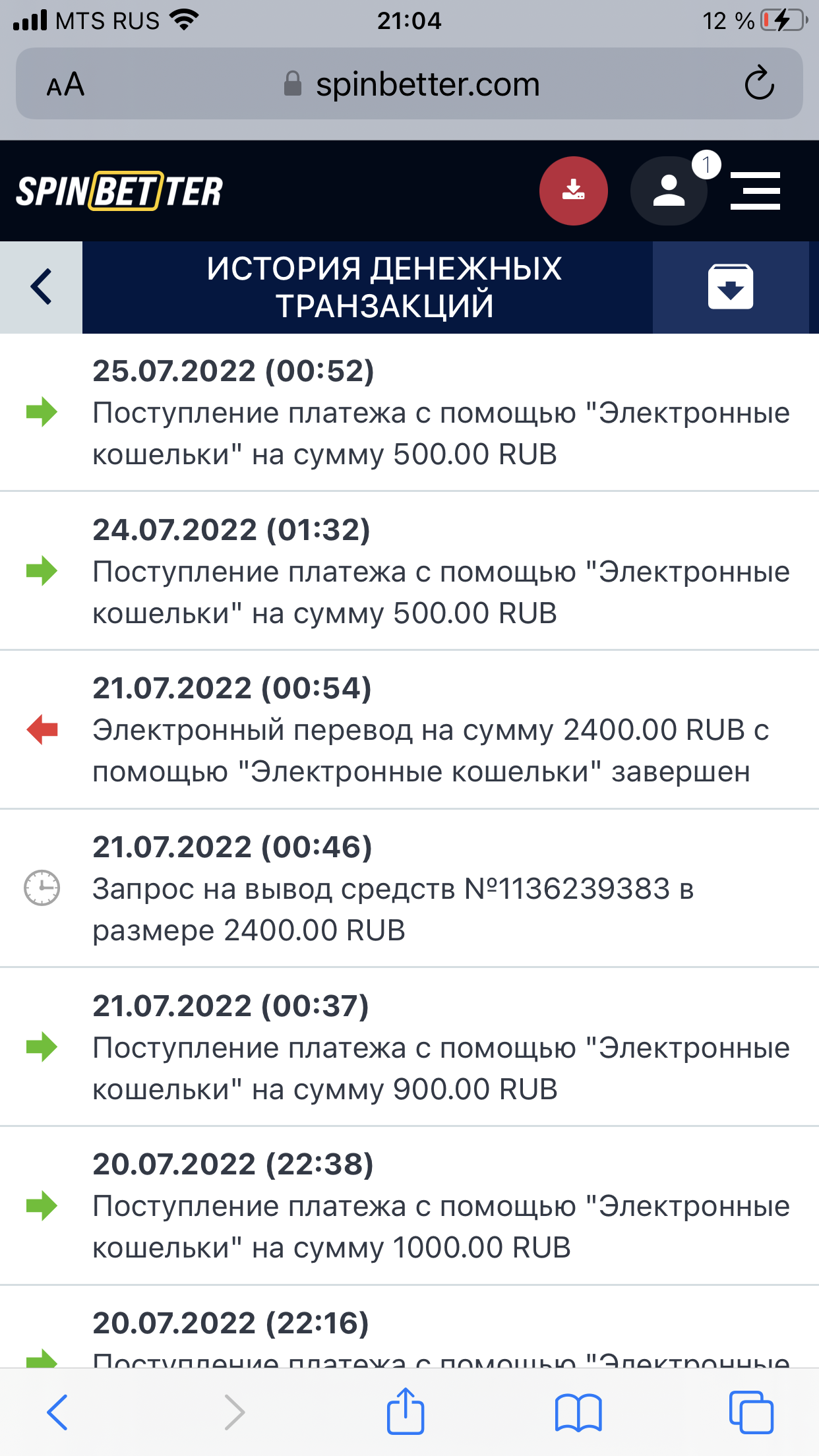Go back from transaction history
This screenshot has height=1456, width=819.
pos(41,287)
